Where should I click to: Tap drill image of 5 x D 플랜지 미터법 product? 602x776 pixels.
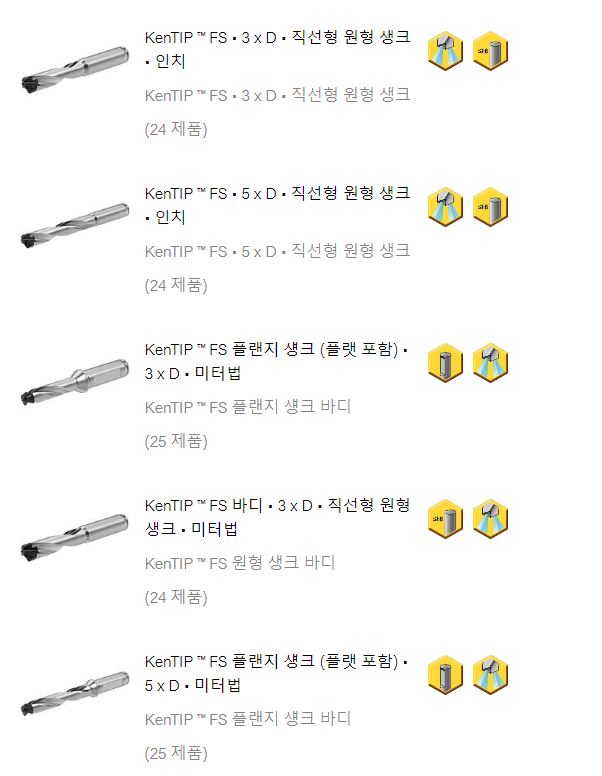[75, 693]
